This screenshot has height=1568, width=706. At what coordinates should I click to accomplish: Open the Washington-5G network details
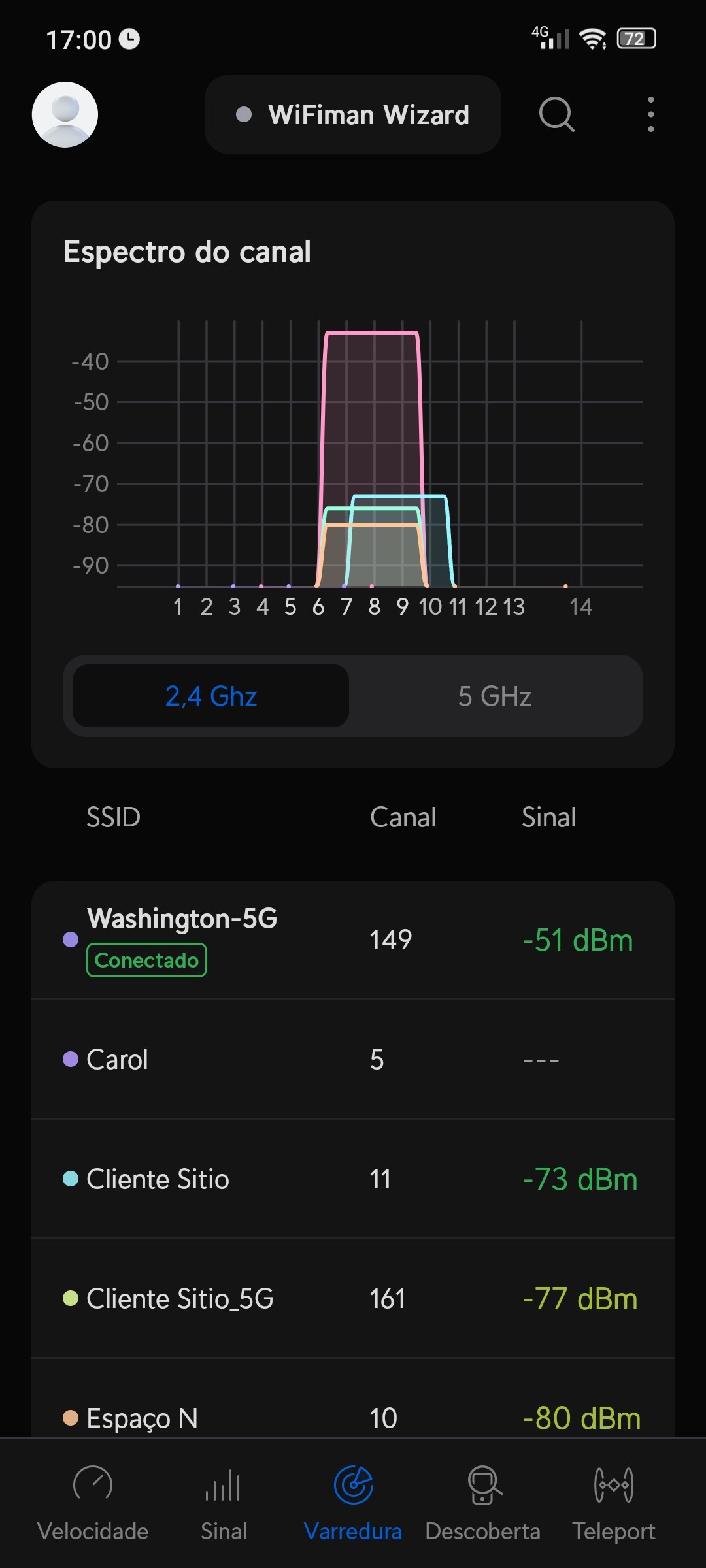coord(352,939)
